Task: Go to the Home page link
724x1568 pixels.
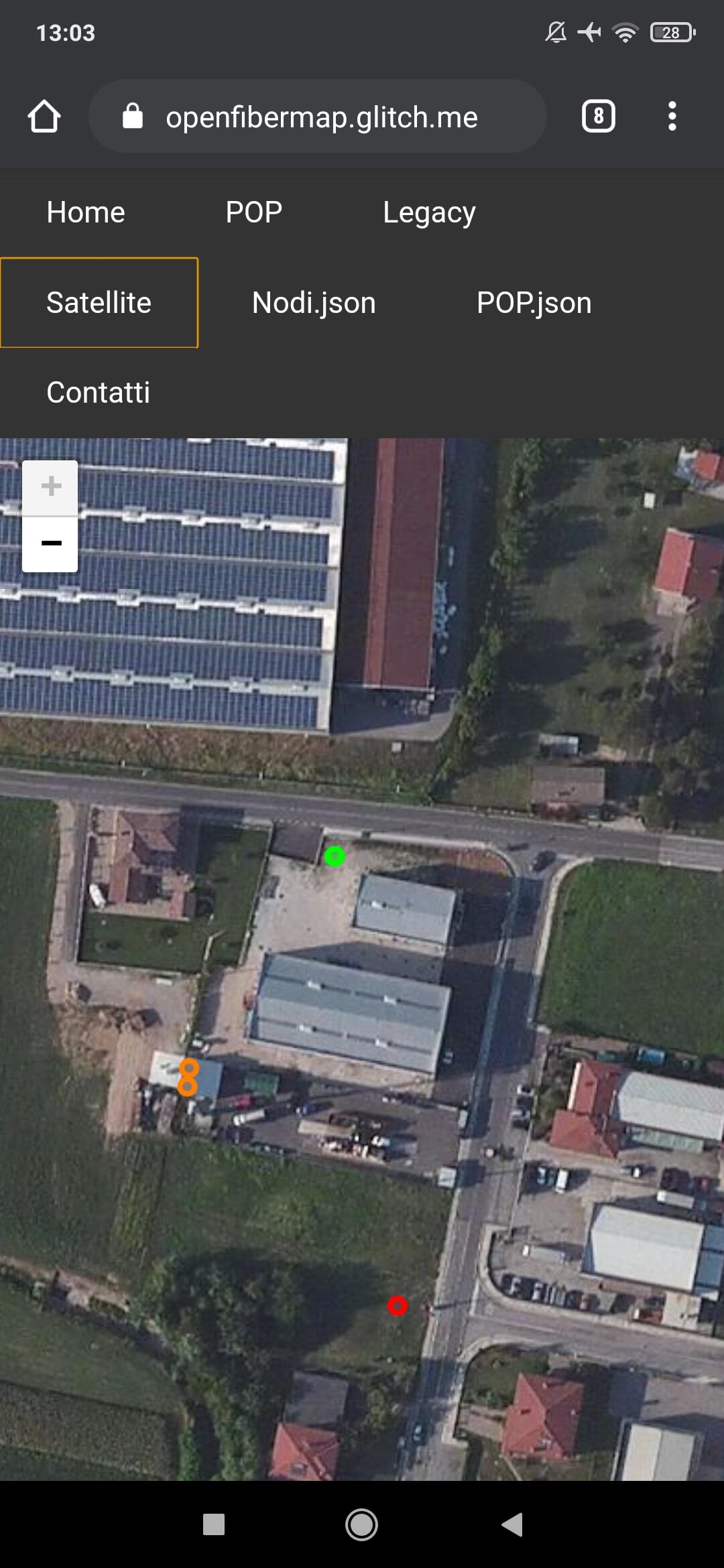Action: [x=86, y=212]
